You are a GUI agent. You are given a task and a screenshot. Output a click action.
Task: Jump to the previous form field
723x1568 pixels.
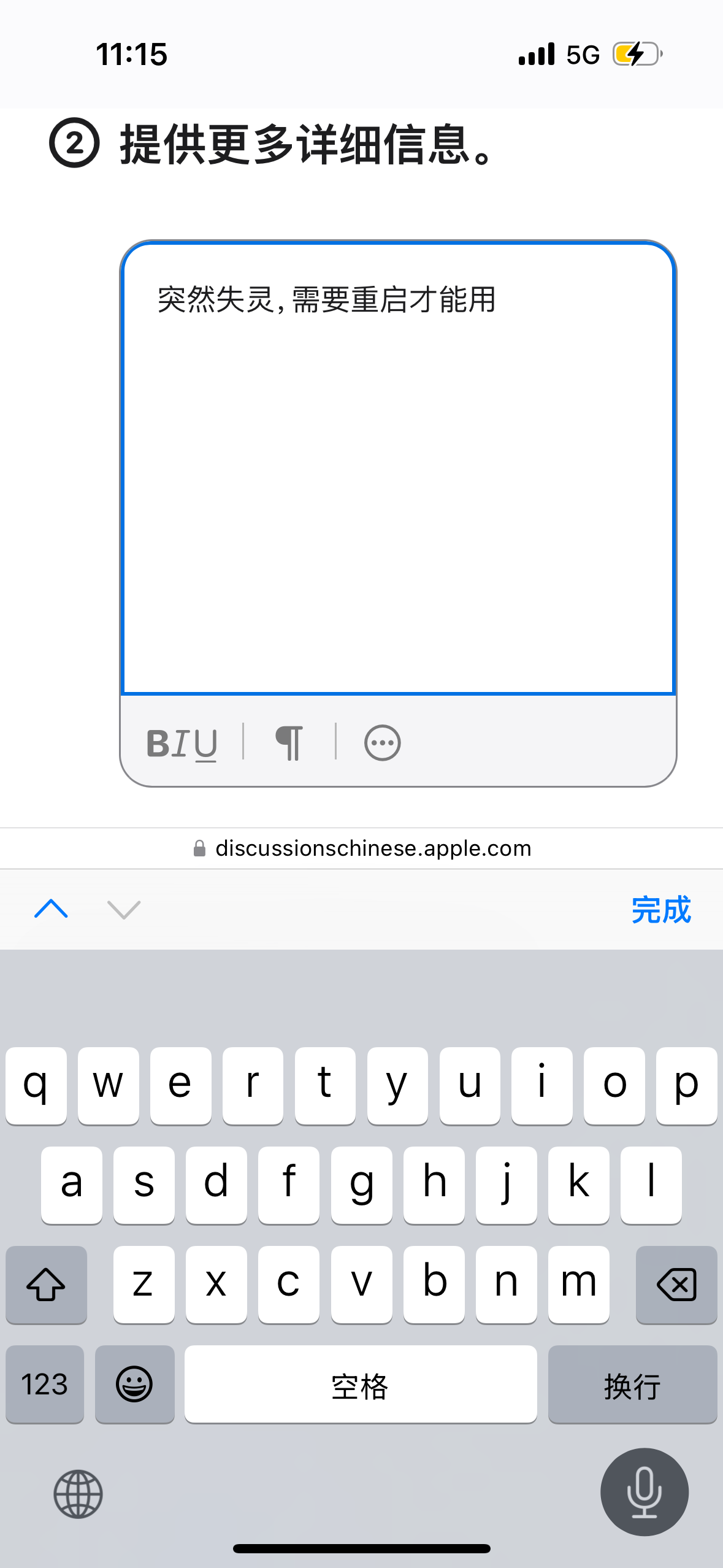point(52,909)
